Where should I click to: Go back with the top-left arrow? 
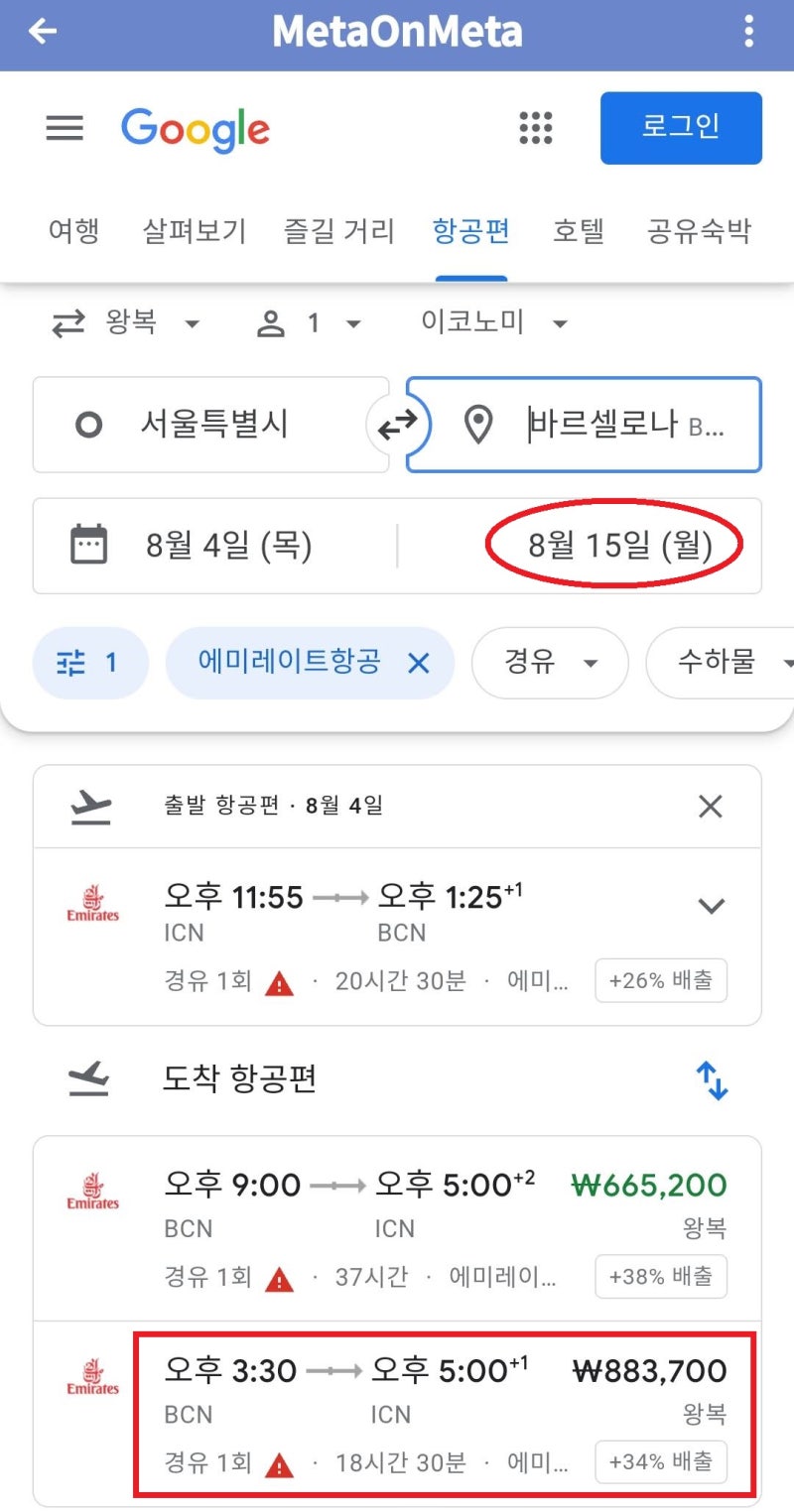[x=43, y=32]
